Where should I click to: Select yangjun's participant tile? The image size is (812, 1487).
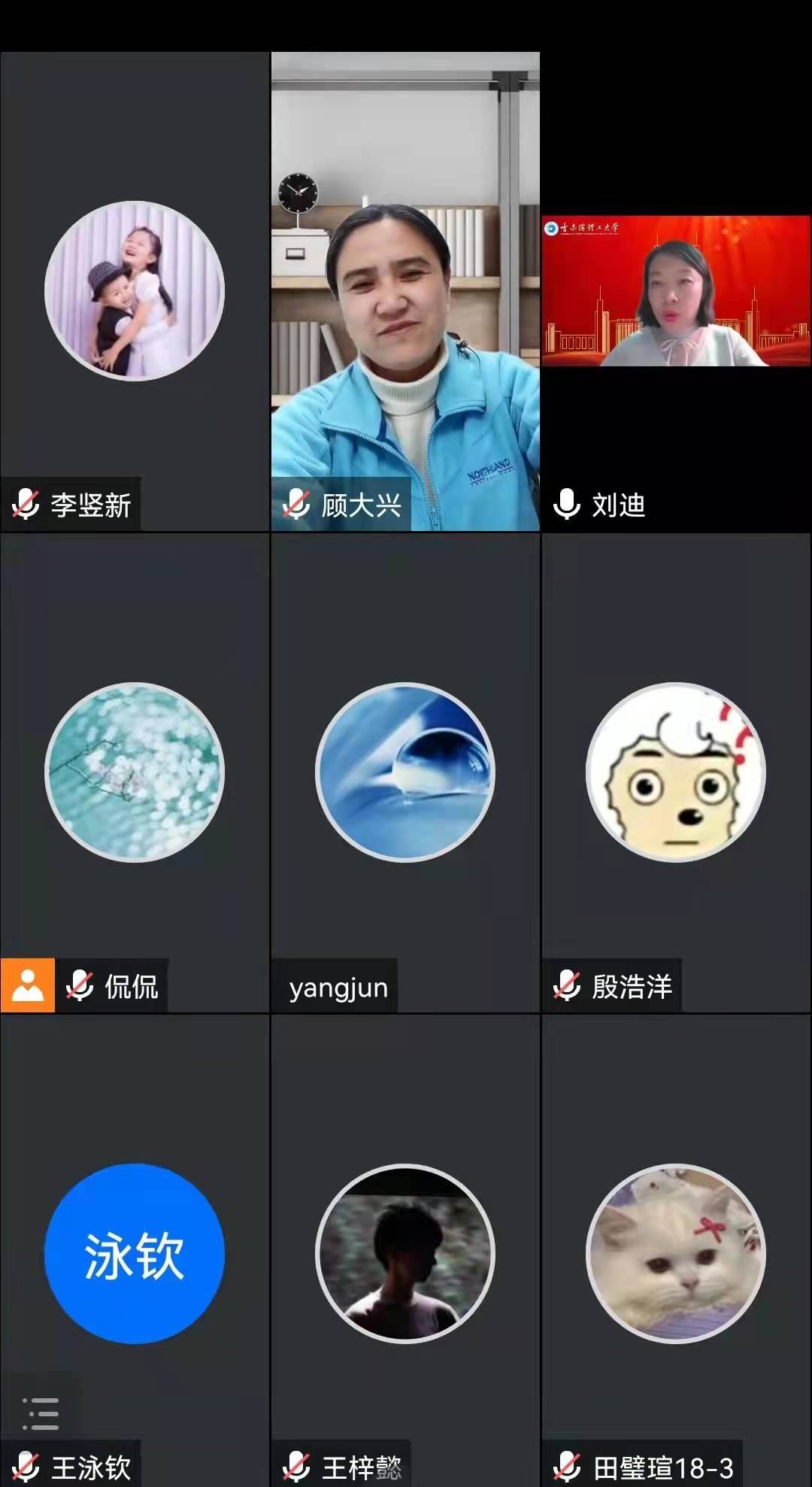[x=405, y=772]
